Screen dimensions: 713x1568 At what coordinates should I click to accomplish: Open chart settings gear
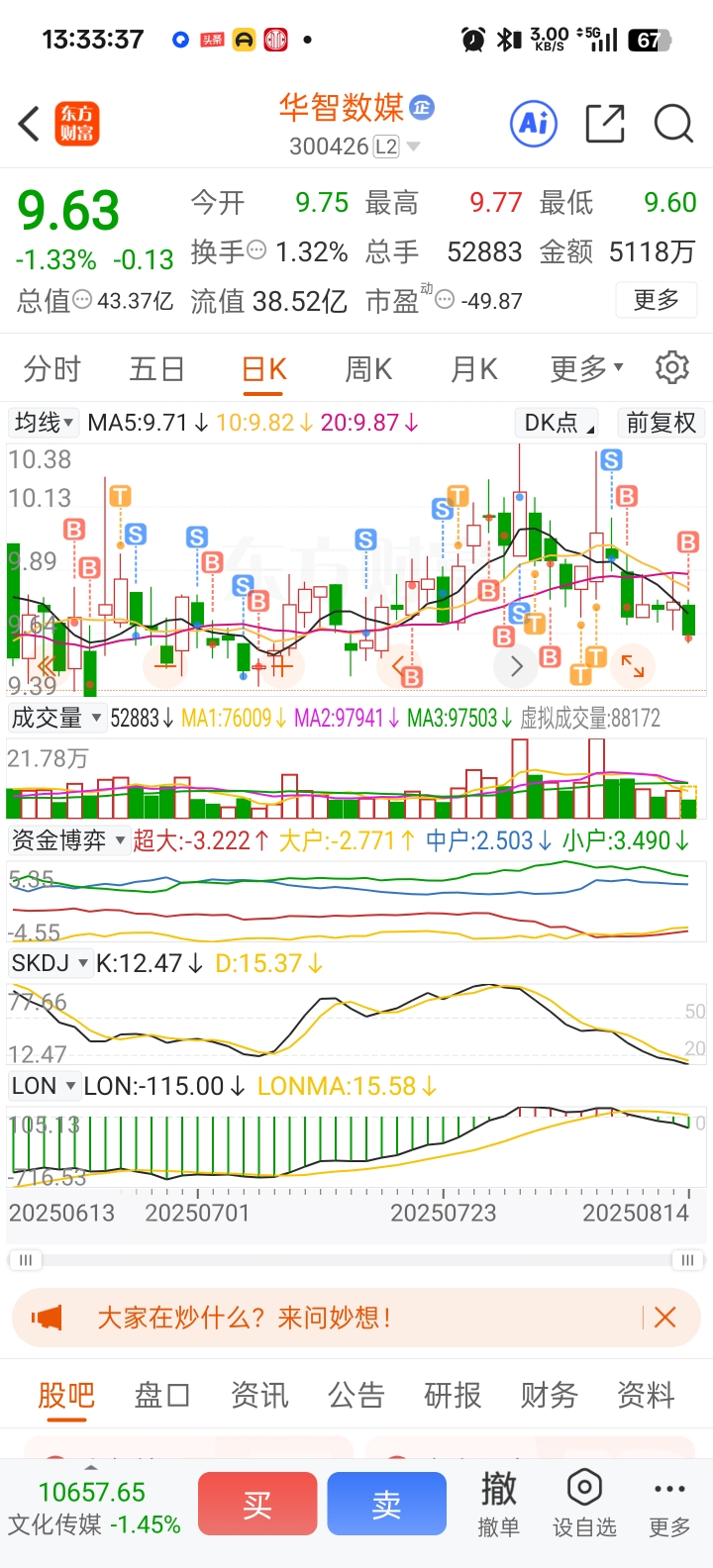pyautogui.click(x=672, y=367)
